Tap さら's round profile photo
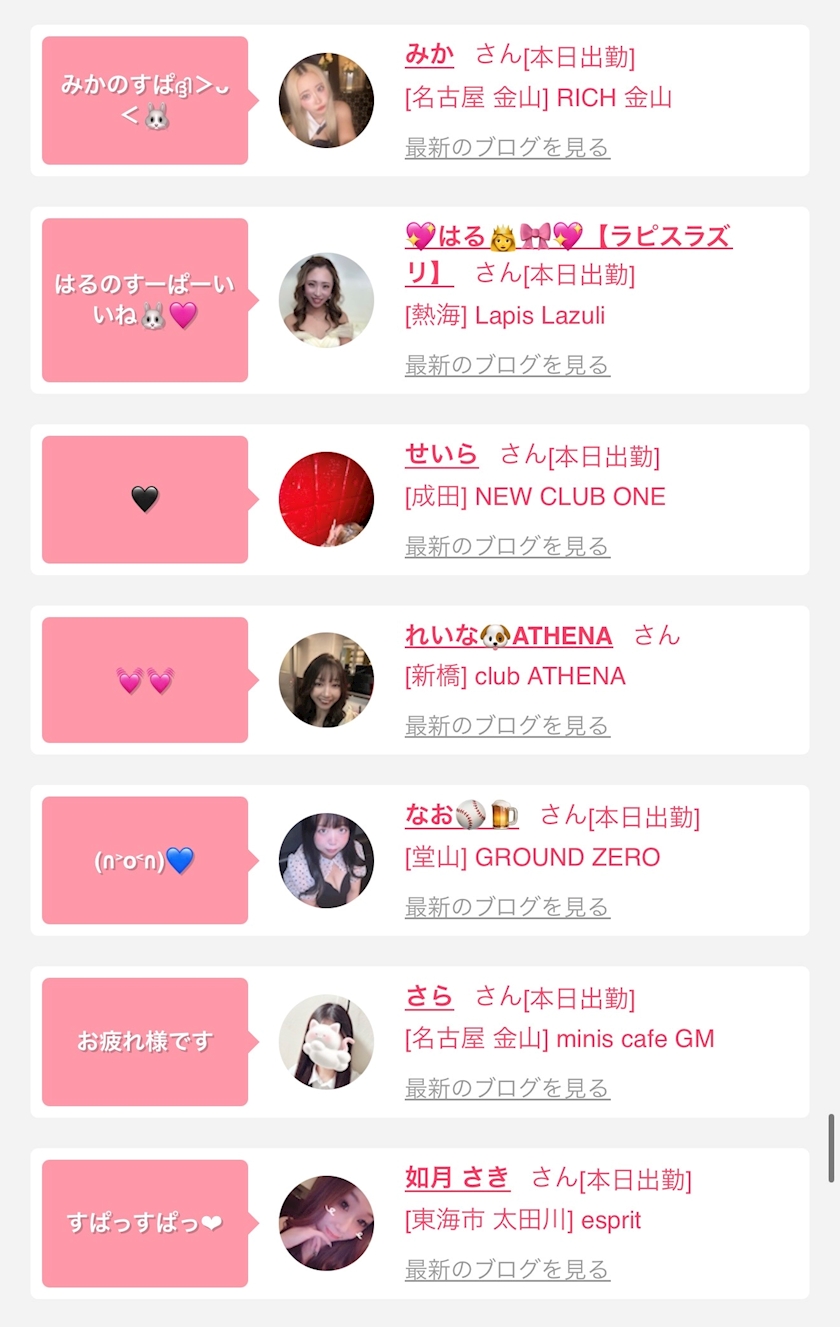 point(326,1041)
